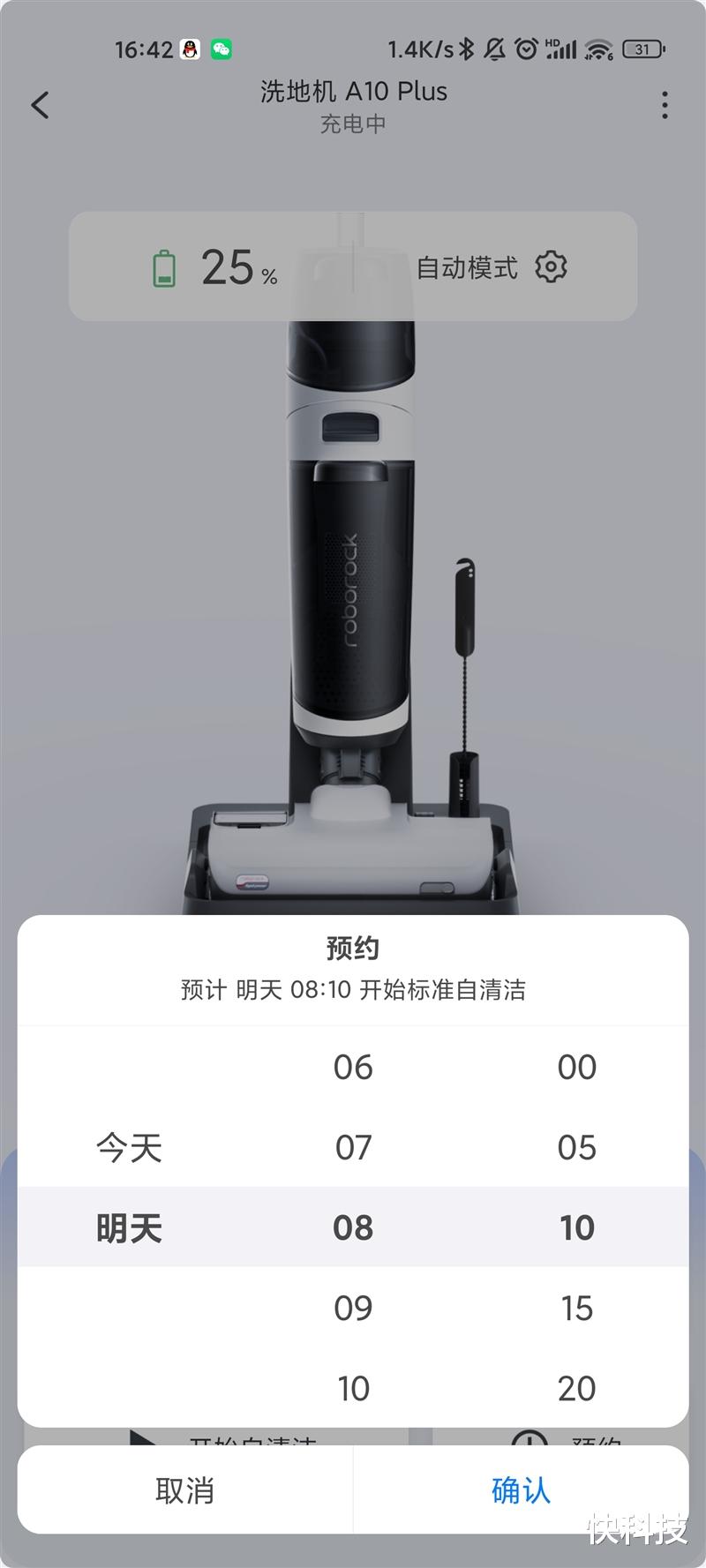Open WeChat from the status bar
This screenshot has width=706, height=1568.
pos(223,49)
